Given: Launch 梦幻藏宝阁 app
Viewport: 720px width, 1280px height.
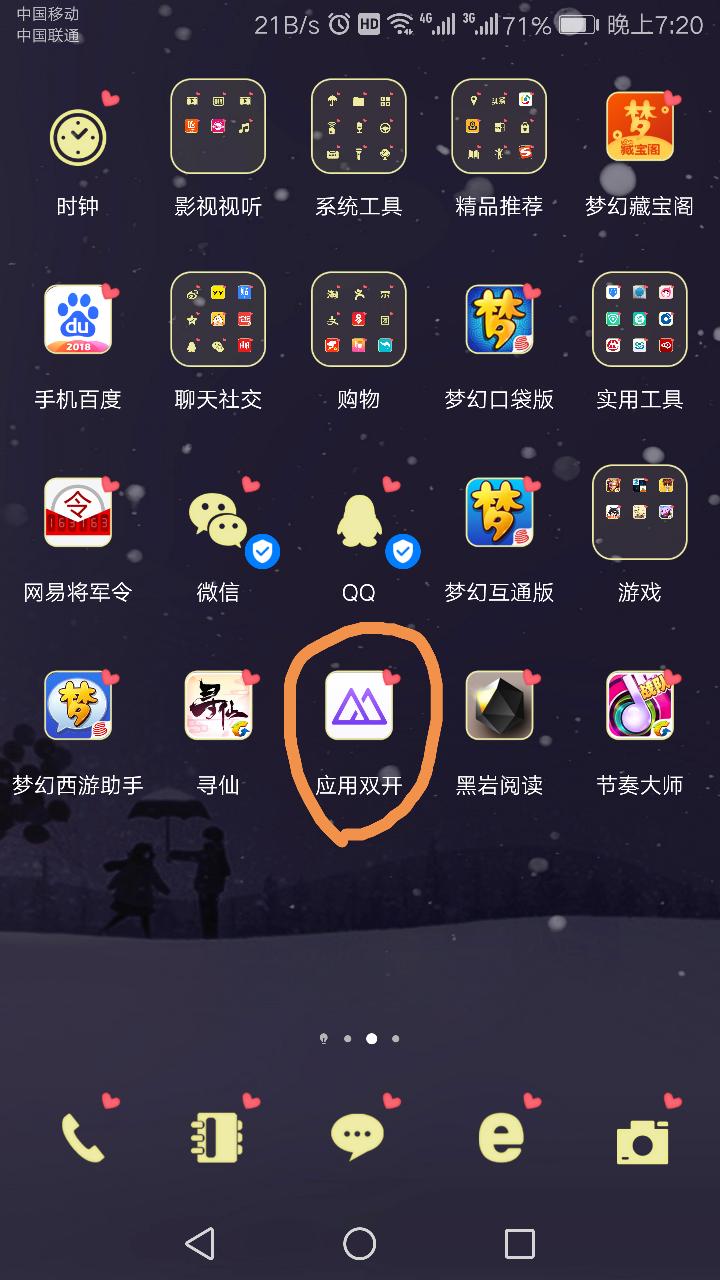Looking at the screenshot, I should pyautogui.click(x=639, y=127).
